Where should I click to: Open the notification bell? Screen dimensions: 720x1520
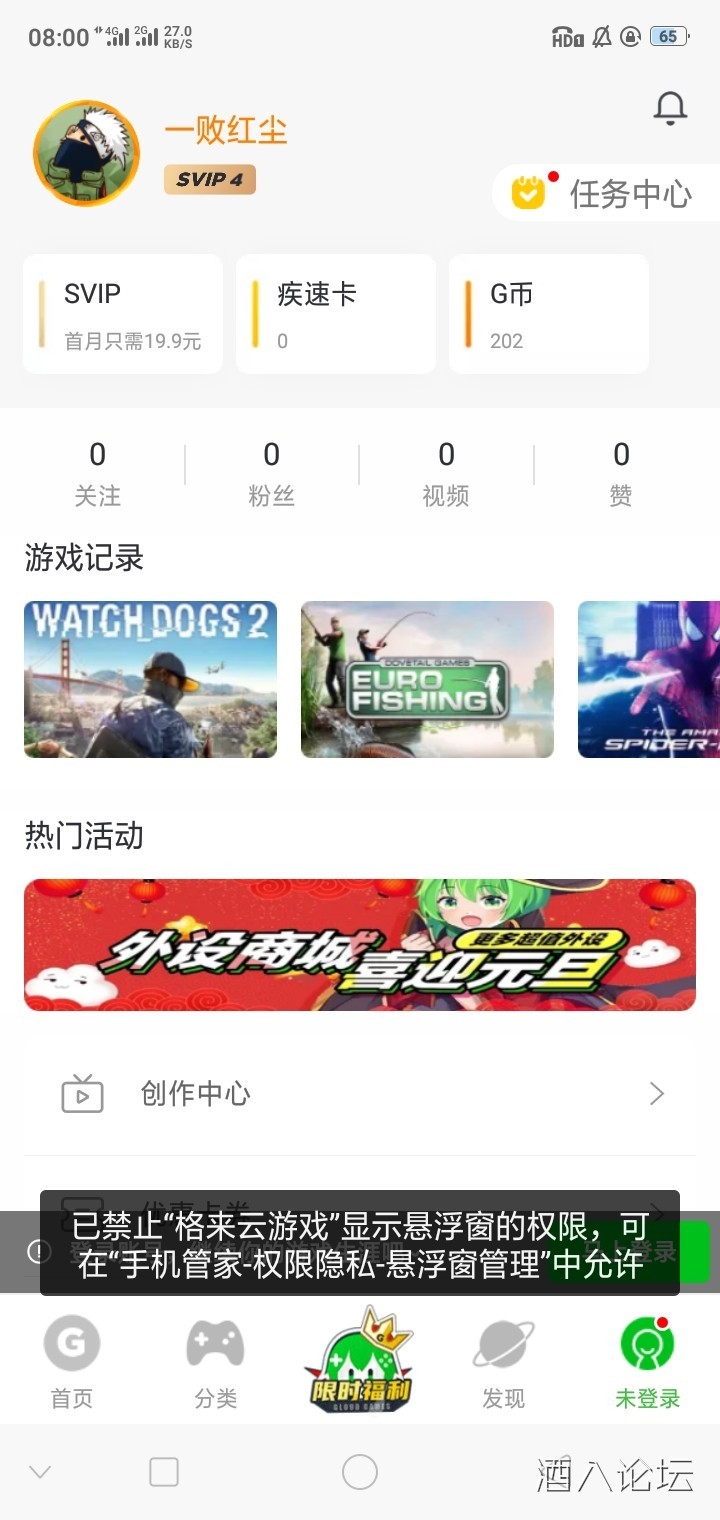coord(670,108)
